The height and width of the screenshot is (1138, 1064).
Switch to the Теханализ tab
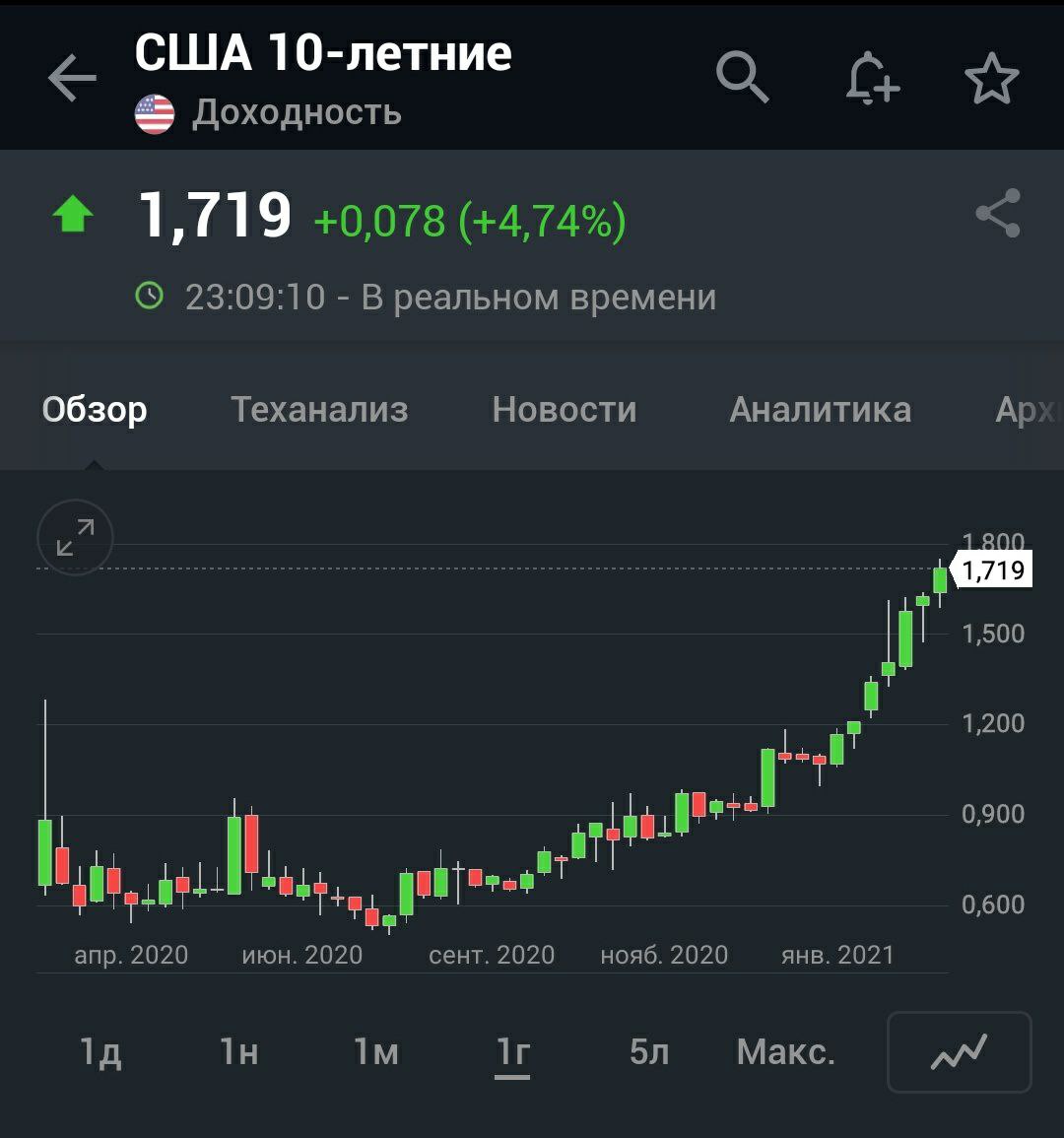[x=319, y=410]
